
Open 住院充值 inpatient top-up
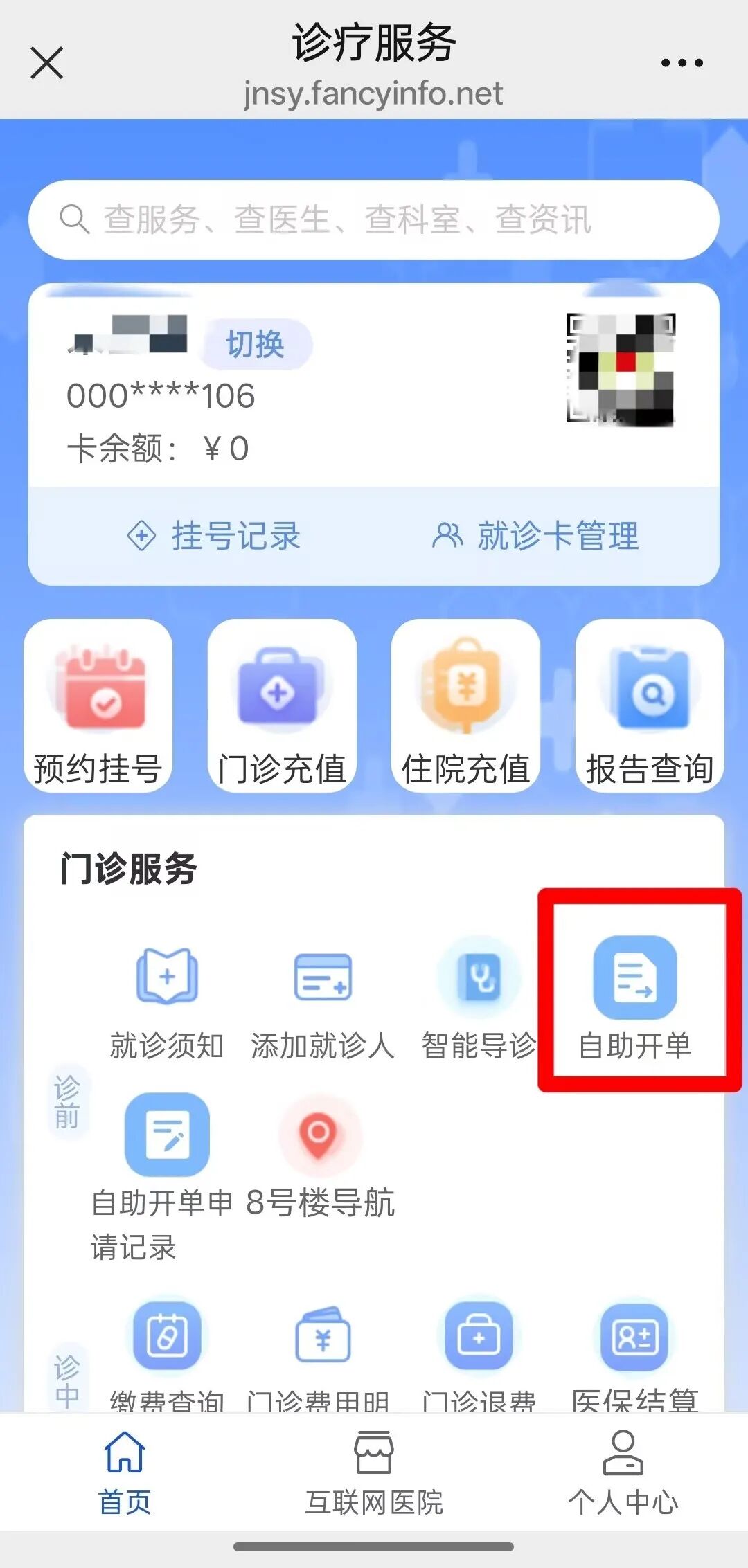pos(465,705)
